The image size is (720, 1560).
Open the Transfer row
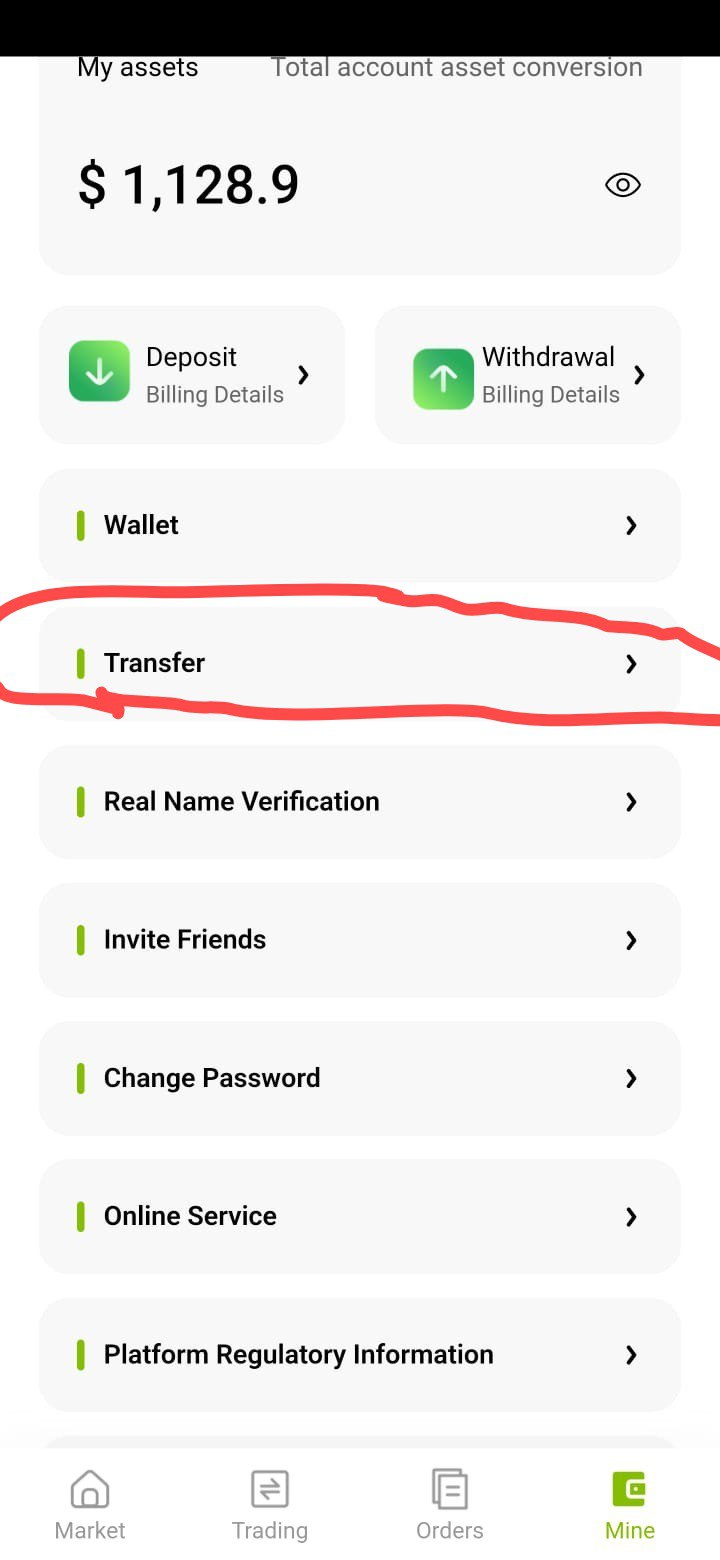tap(360, 663)
